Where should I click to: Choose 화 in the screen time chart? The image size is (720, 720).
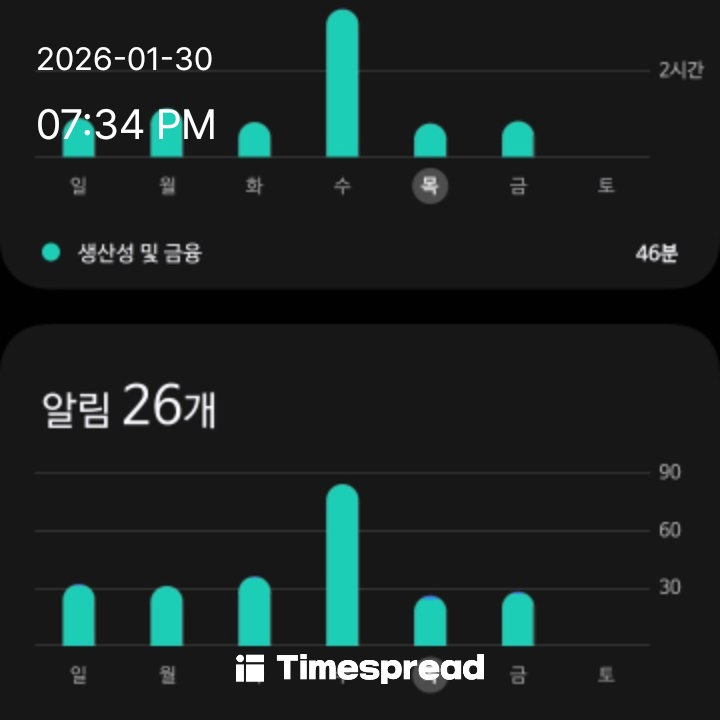point(254,186)
